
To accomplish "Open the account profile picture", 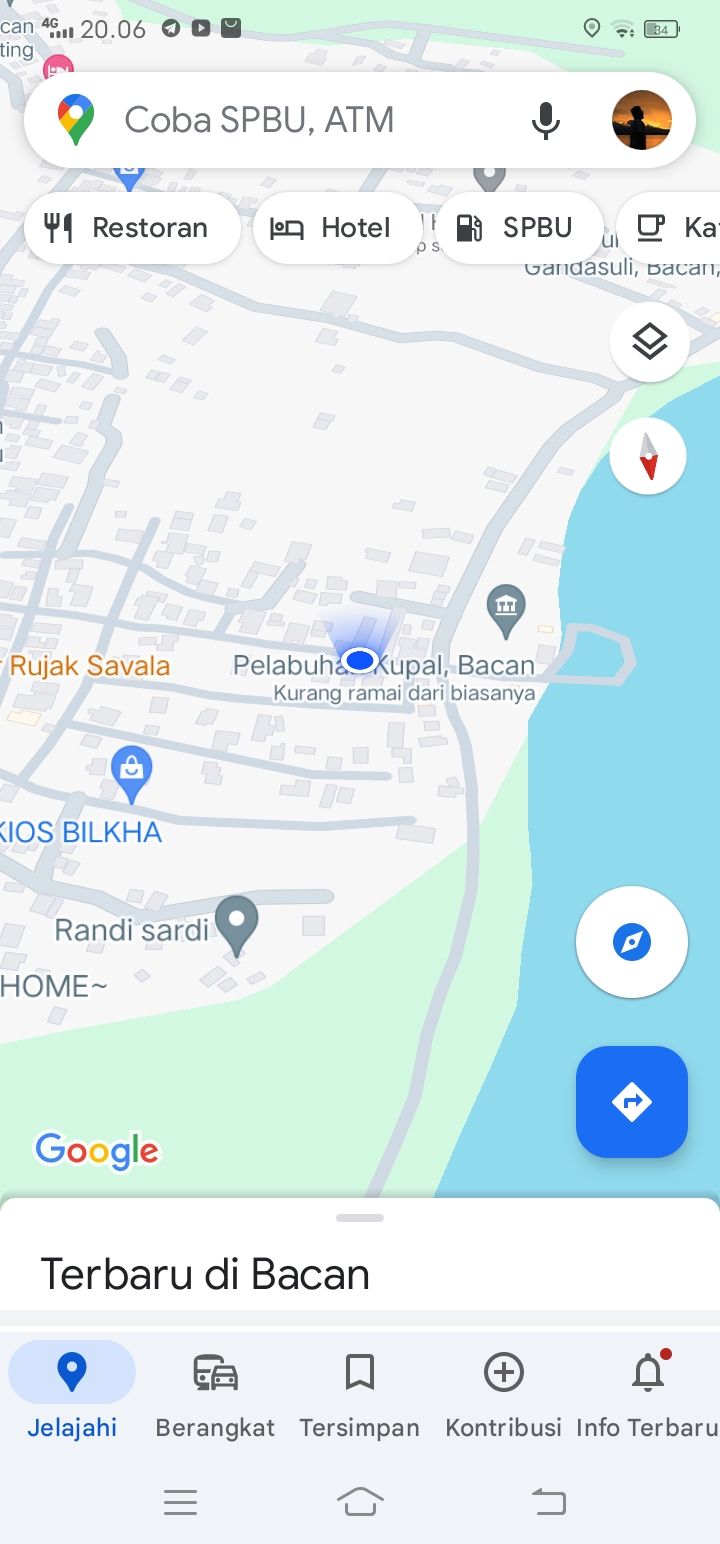I will click(x=641, y=120).
